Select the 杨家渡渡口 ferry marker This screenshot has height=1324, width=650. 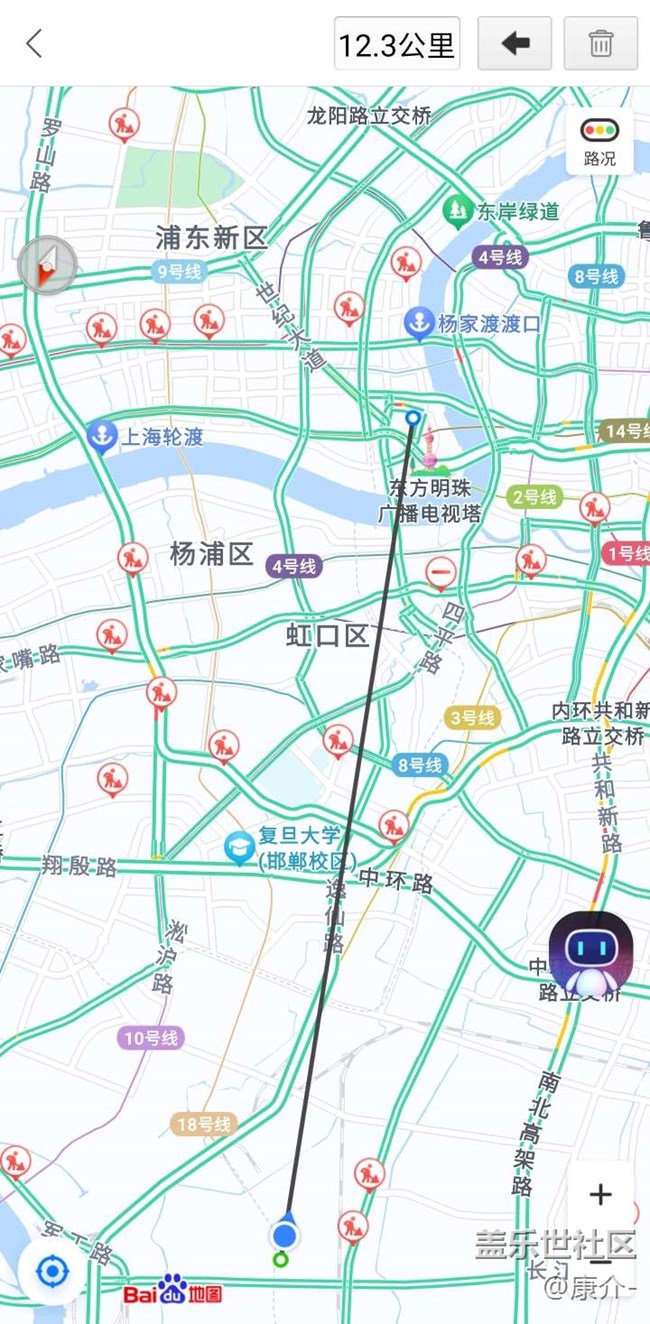pos(418,323)
